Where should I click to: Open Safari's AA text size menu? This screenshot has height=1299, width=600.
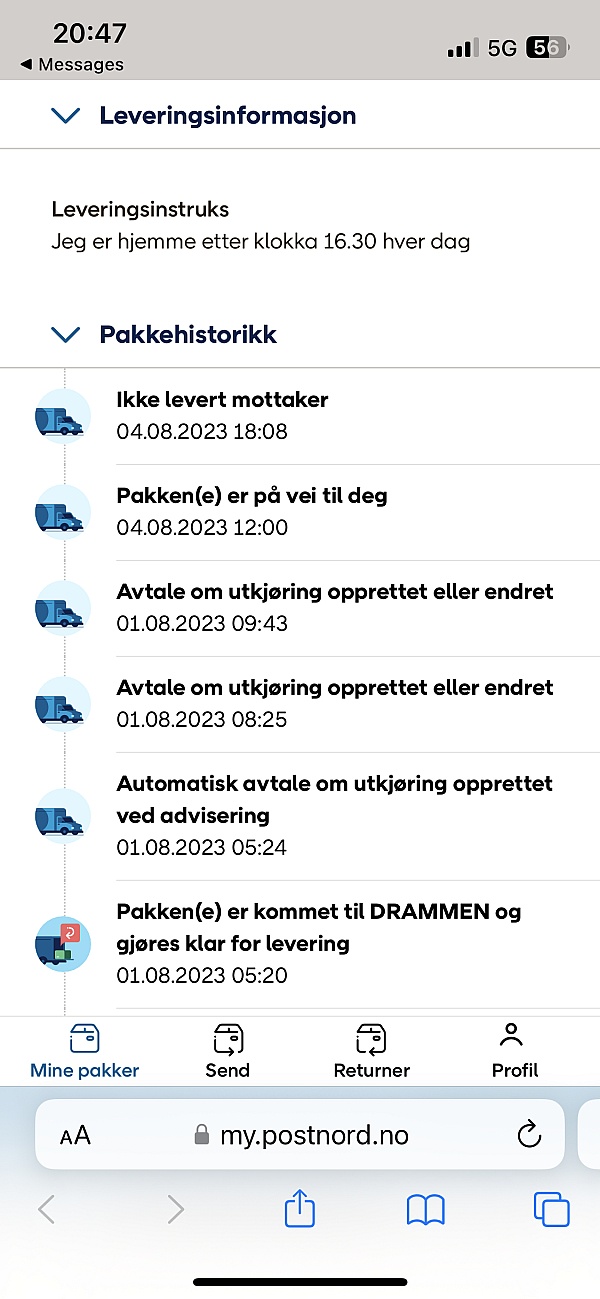click(75, 1136)
